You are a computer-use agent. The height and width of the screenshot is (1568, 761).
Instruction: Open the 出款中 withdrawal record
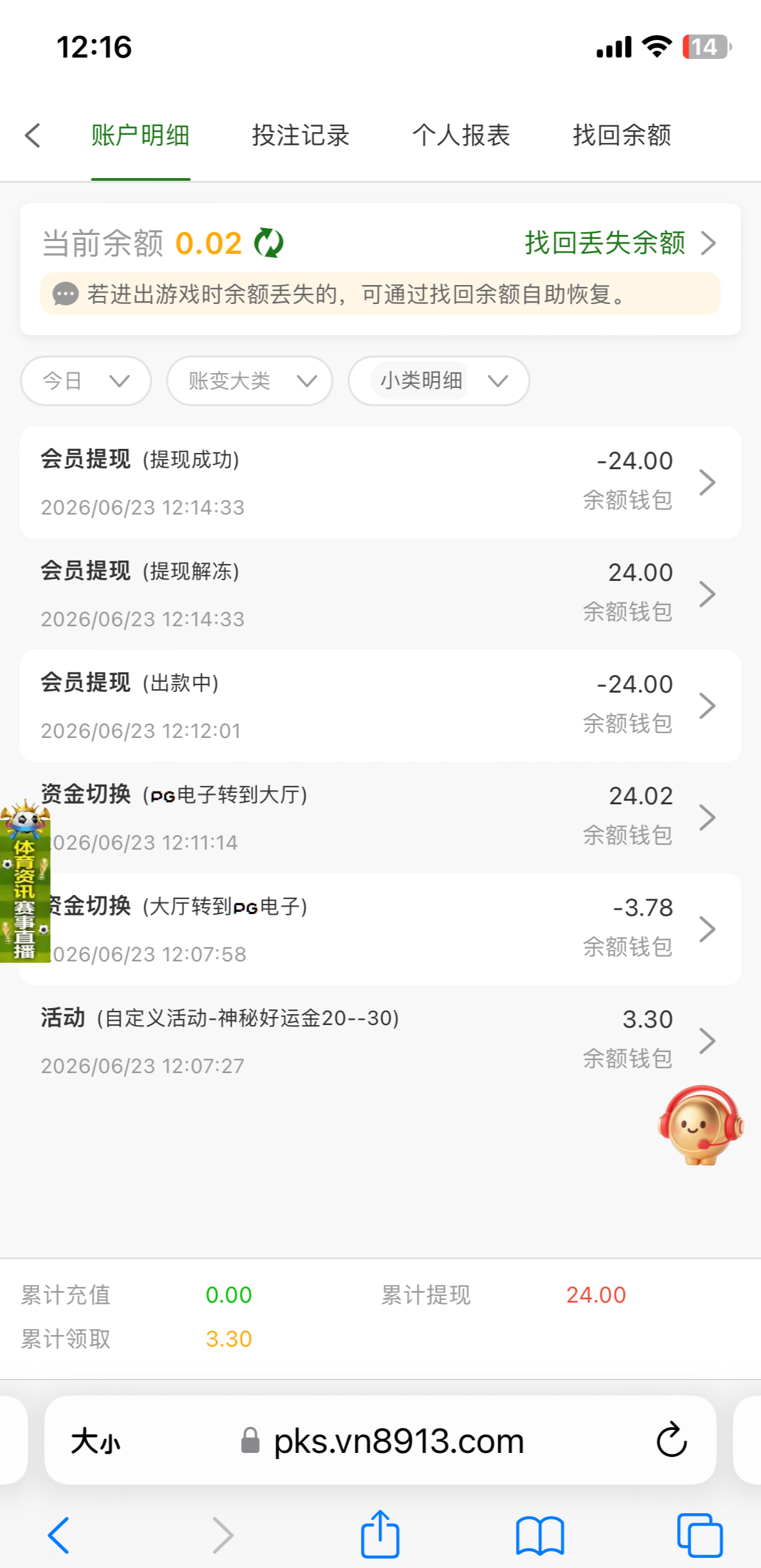(x=380, y=705)
